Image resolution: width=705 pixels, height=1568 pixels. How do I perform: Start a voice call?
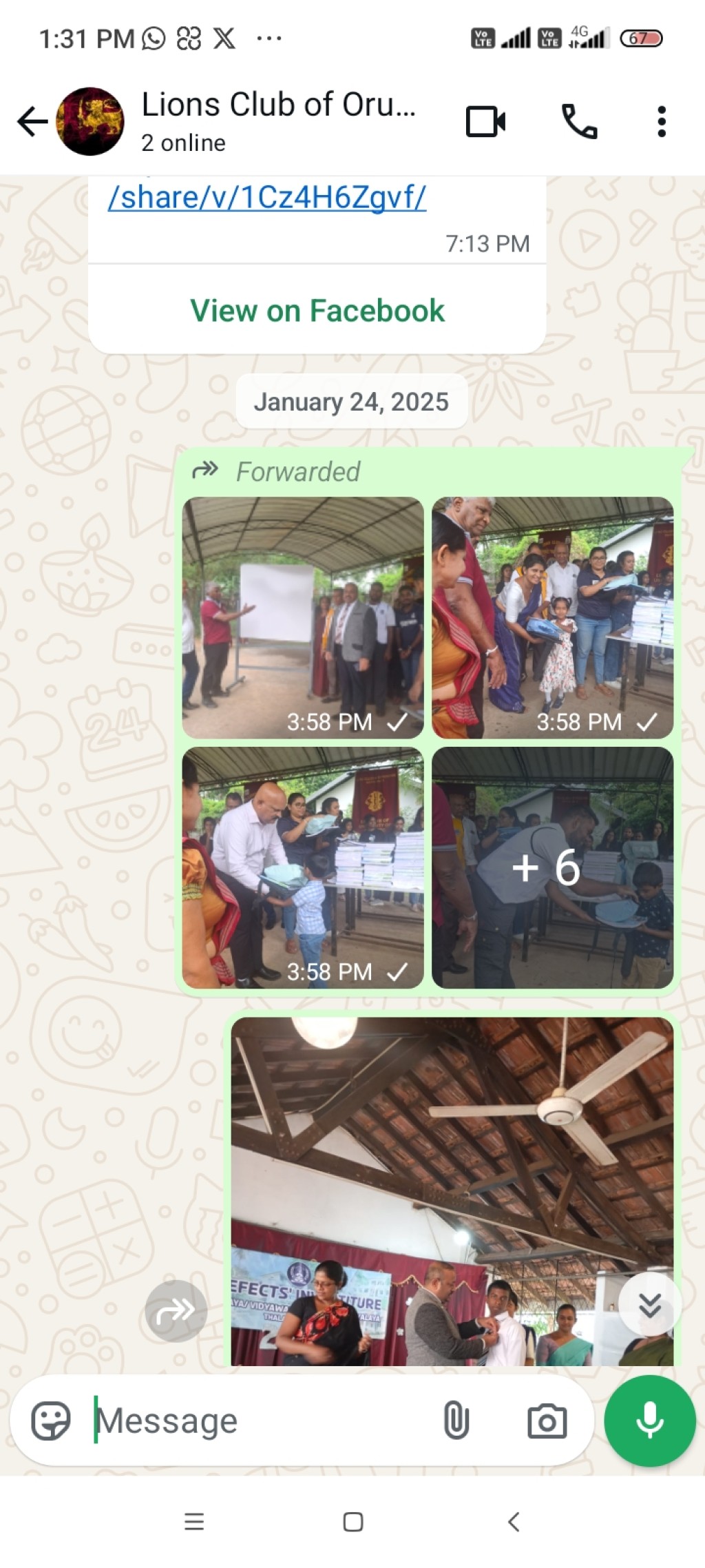point(579,122)
